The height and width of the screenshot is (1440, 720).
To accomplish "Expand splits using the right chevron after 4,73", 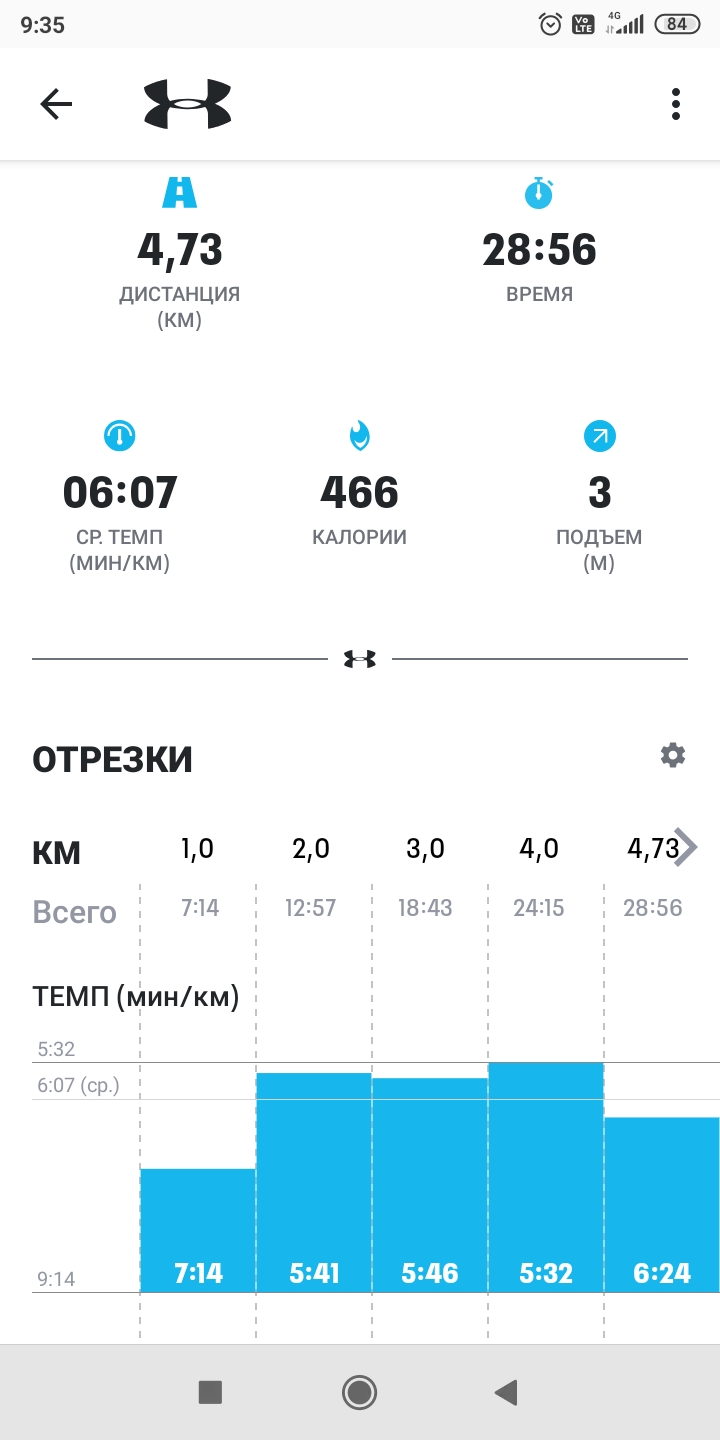I will 688,847.
